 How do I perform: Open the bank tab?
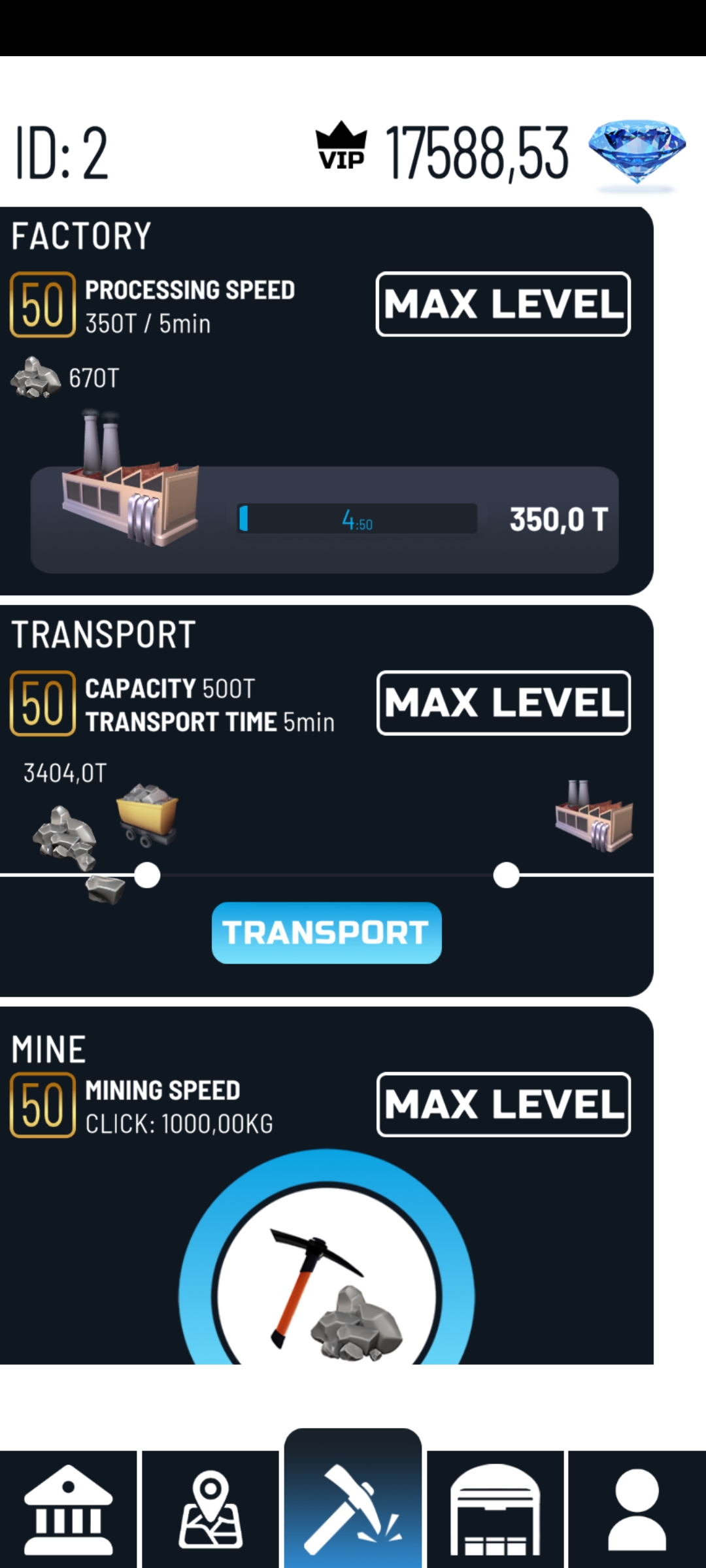pyautogui.click(x=68, y=1509)
